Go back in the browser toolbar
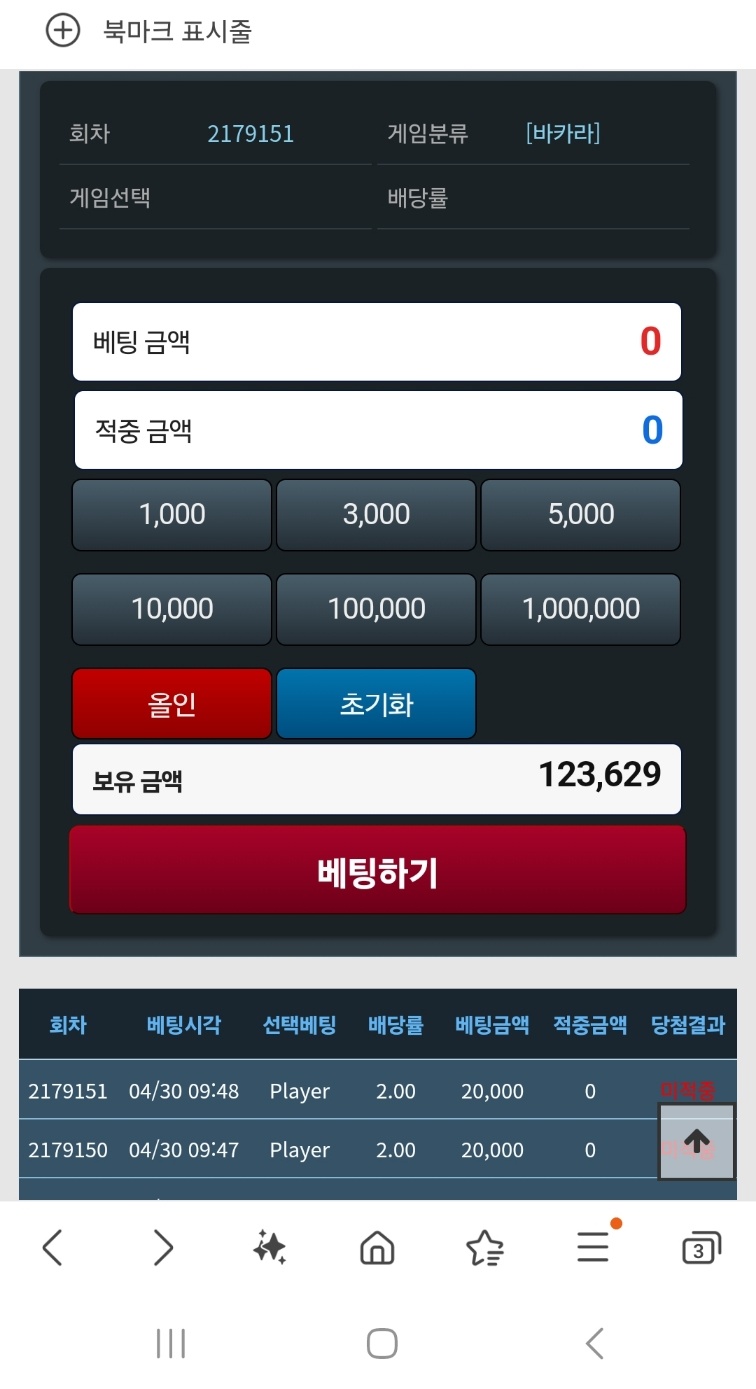 (x=53, y=1247)
